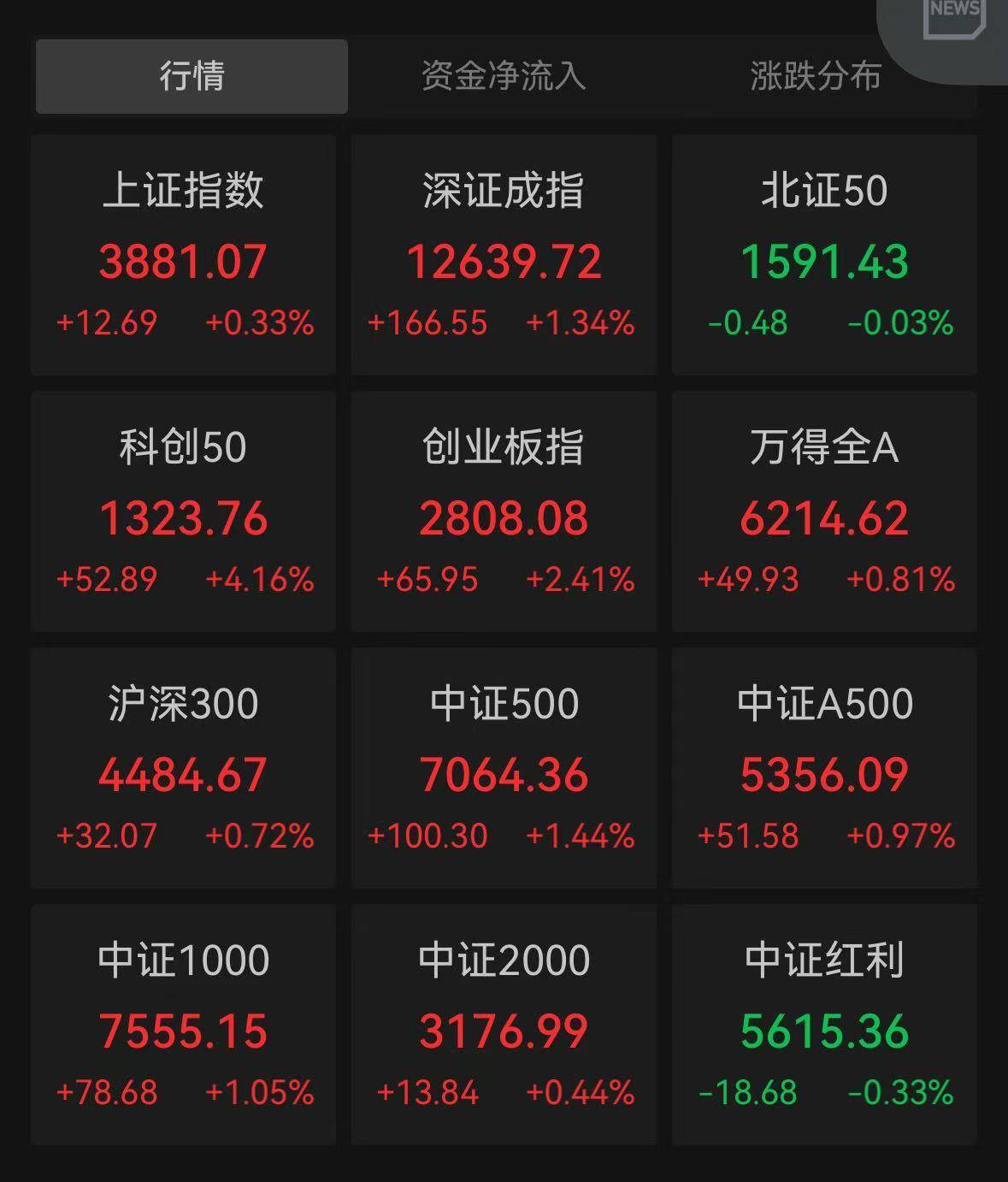The width and height of the screenshot is (1008, 1182).
Task: Click the 3881.07 price value
Action: coord(184,262)
